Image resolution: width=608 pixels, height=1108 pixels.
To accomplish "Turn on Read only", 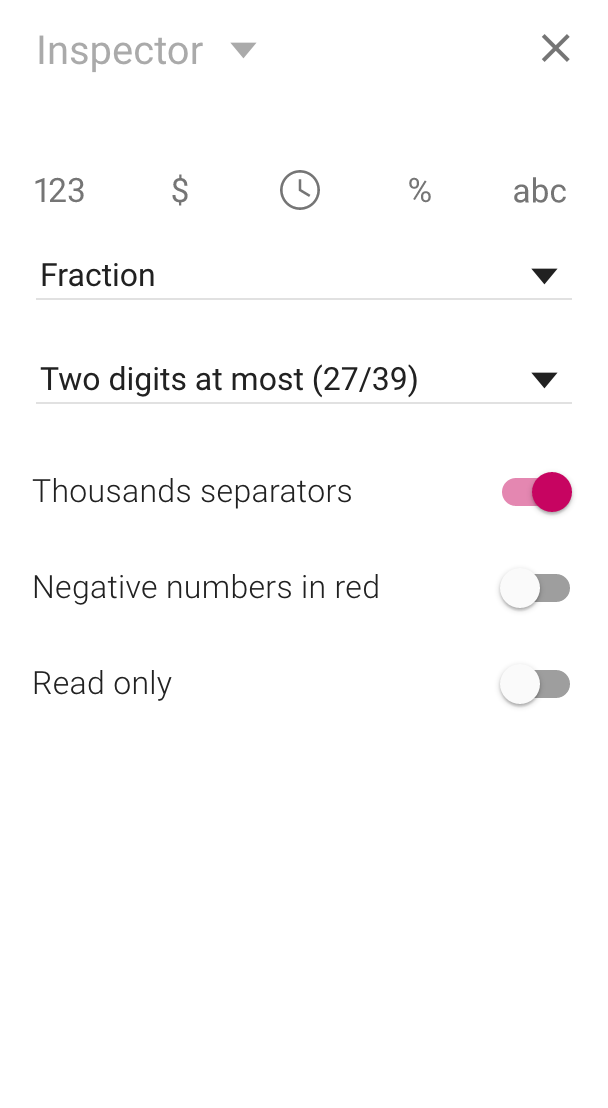I will [535, 684].
